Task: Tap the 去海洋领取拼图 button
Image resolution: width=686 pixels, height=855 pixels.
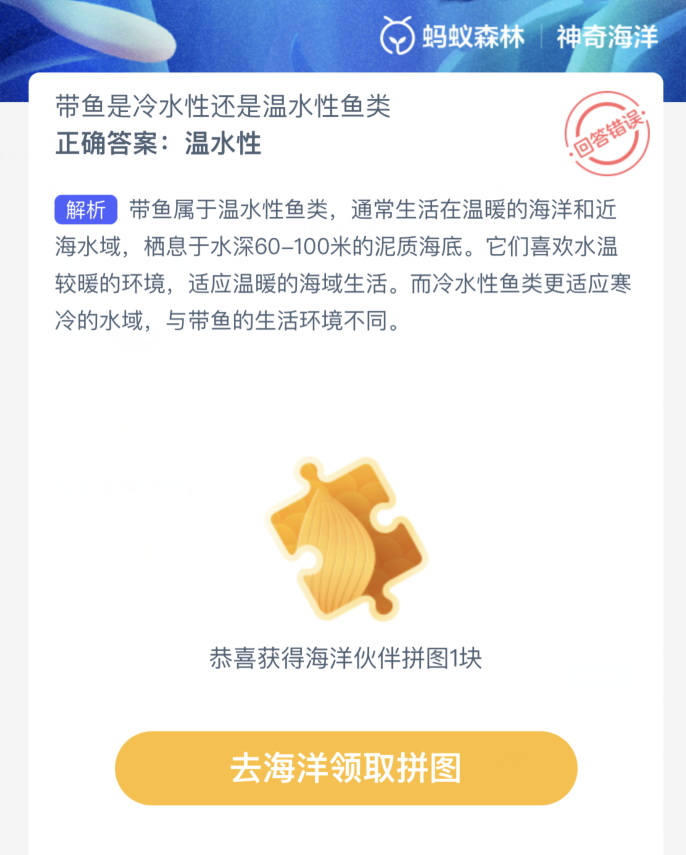Action: pyautogui.click(x=346, y=768)
